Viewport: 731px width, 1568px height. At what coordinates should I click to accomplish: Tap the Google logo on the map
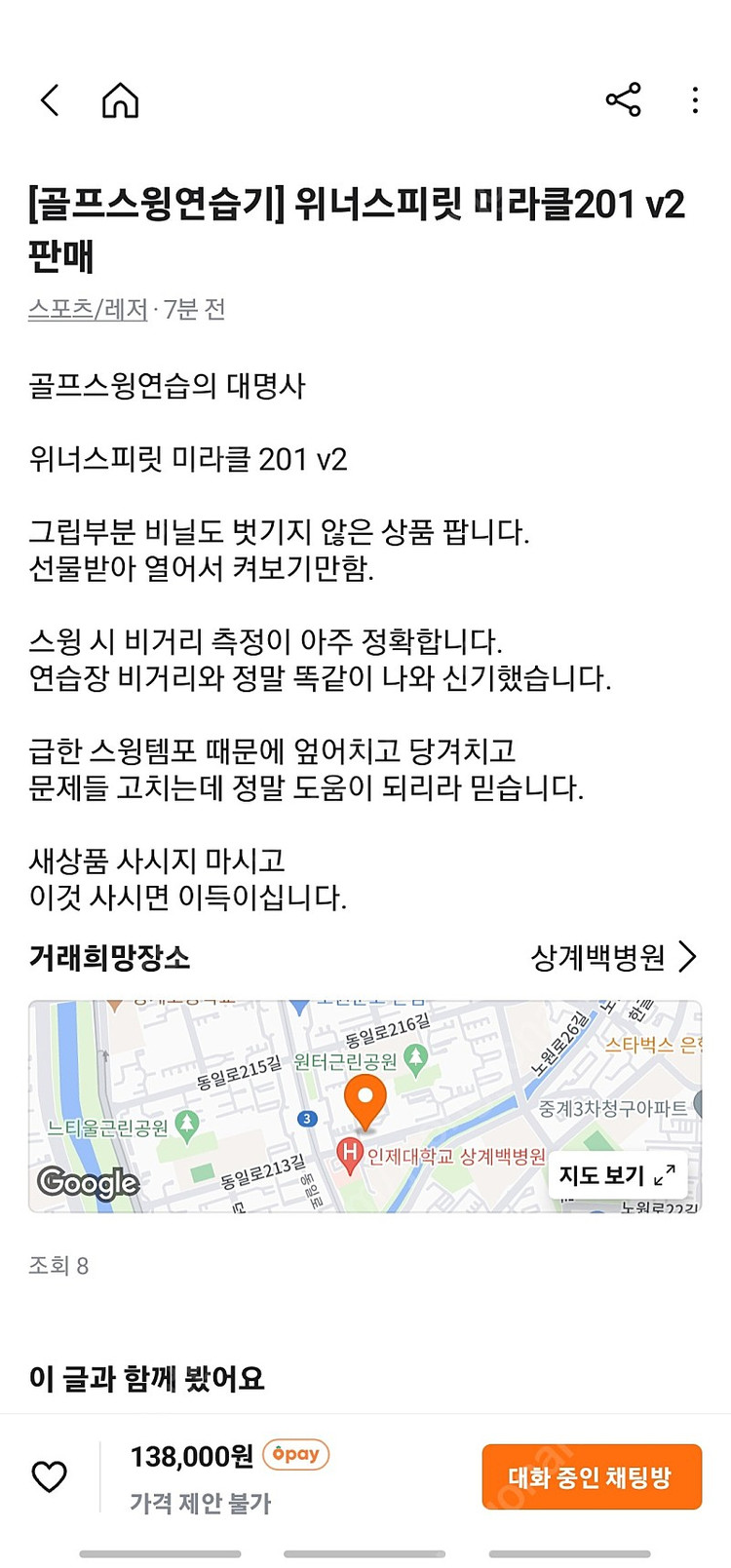point(86,1182)
